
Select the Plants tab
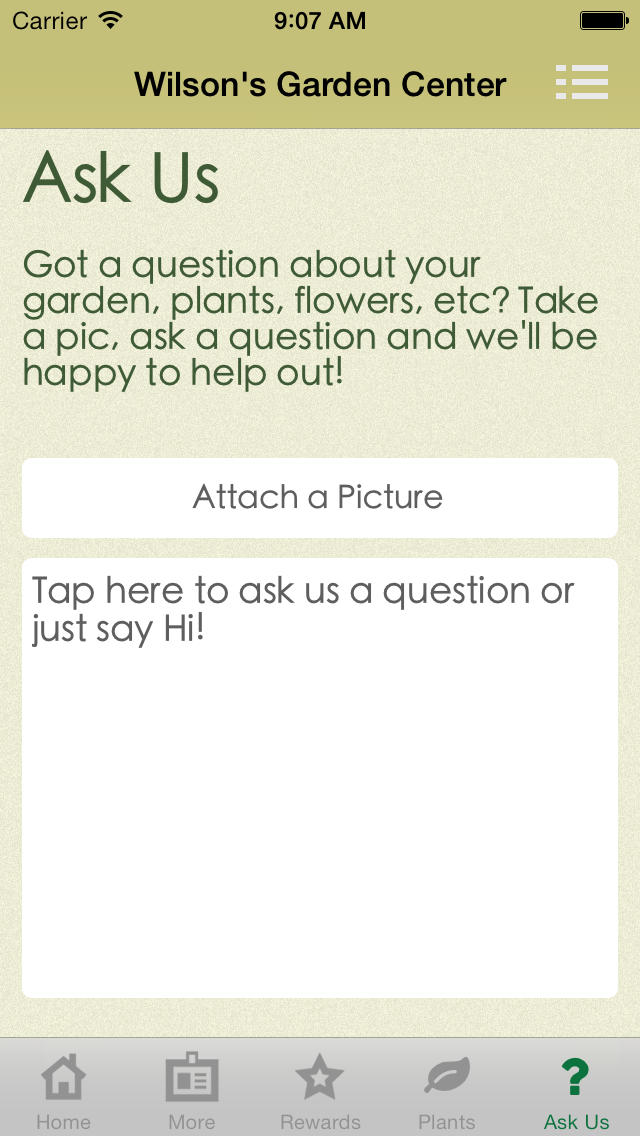447,1091
